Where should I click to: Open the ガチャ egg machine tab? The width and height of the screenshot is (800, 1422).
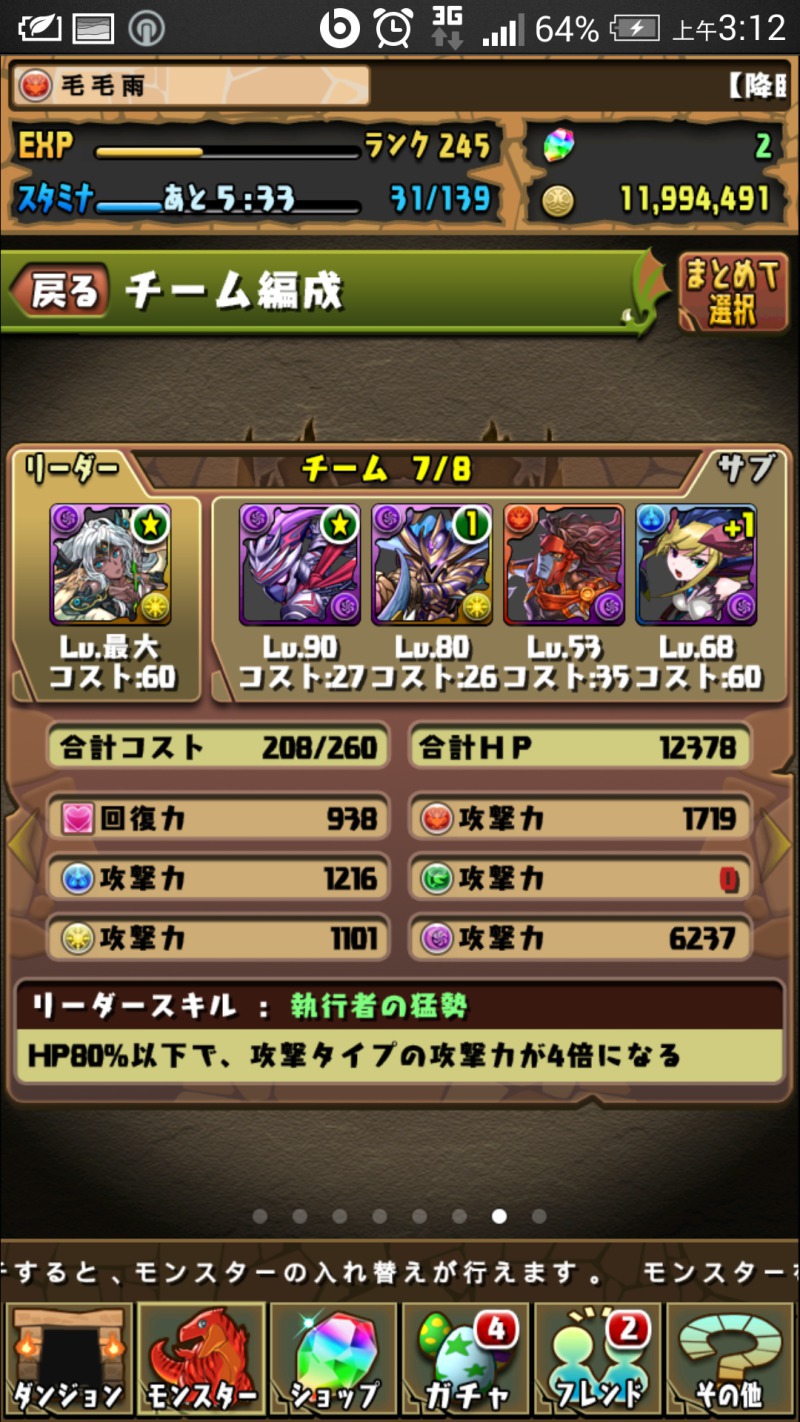[x=466, y=1361]
